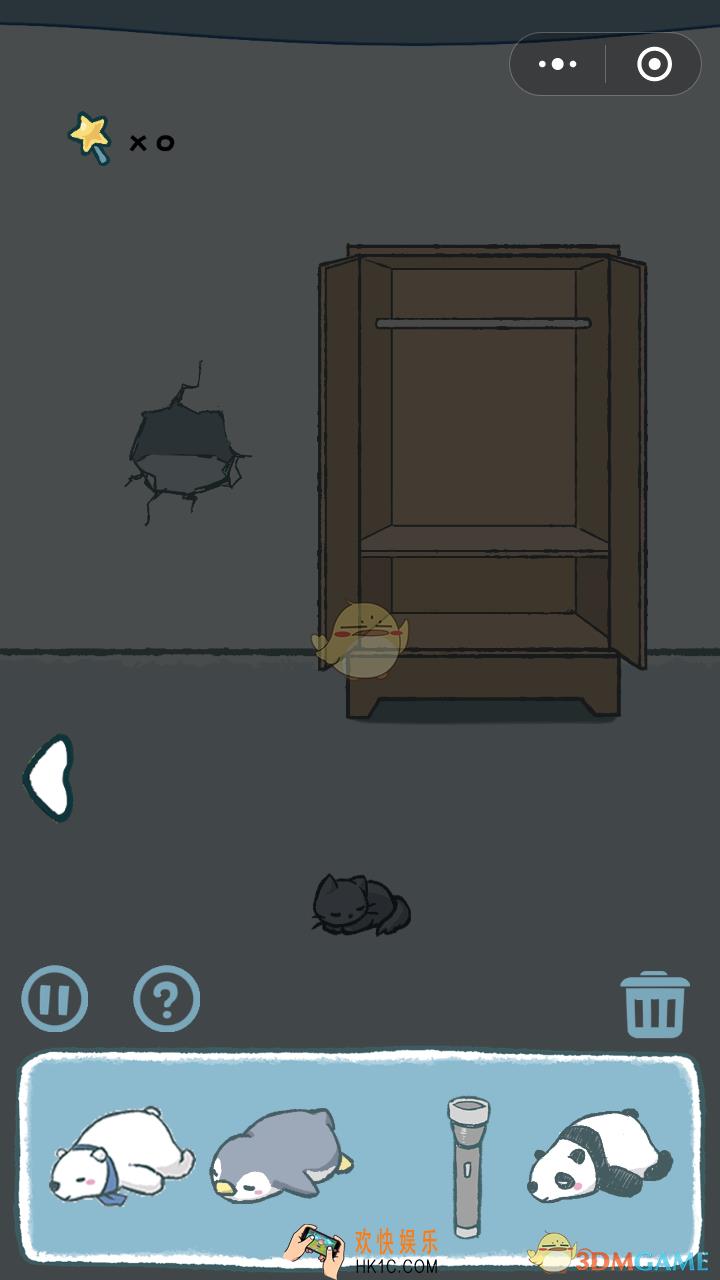Go to the previous room with left arrow
This screenshot has width=720, height=1280.
pos(49,778)
